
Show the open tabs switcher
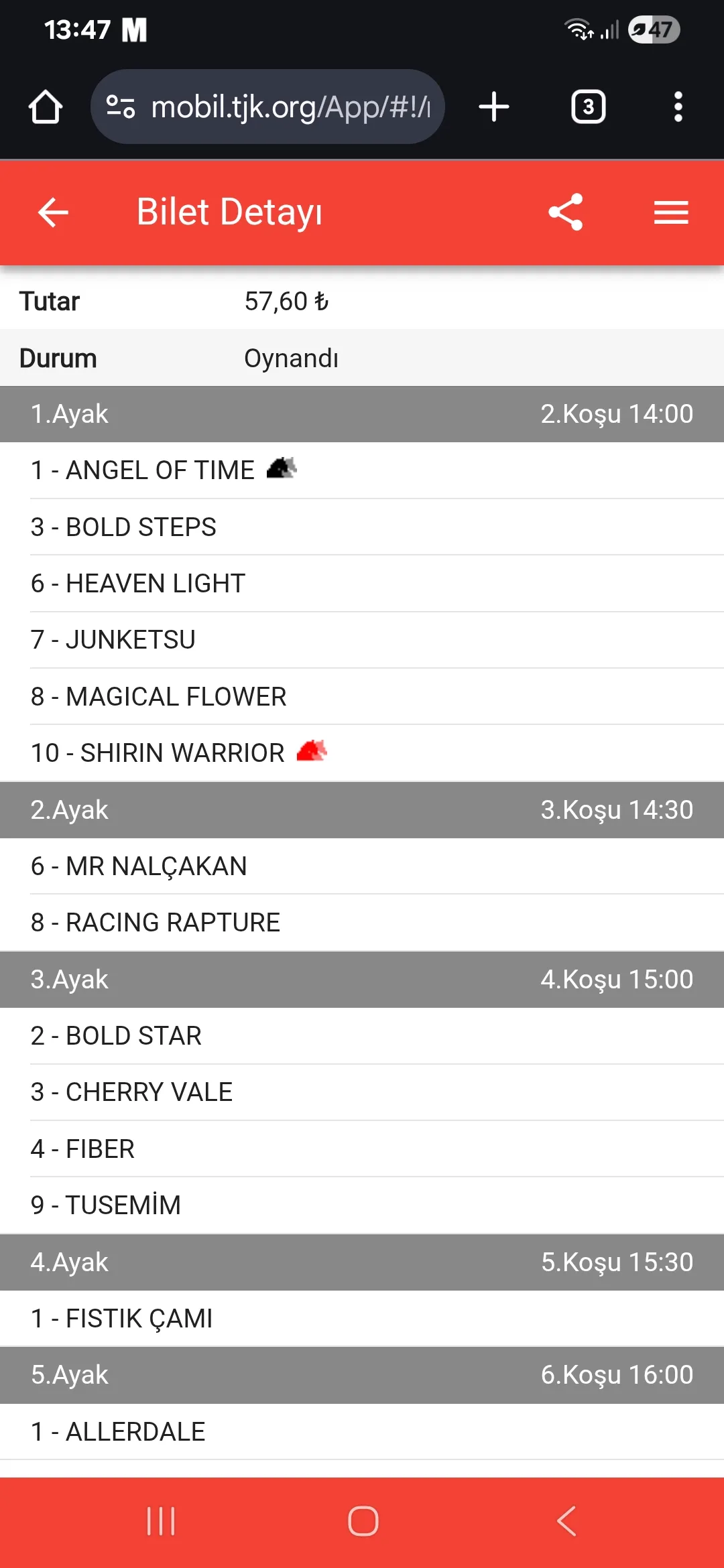(588, 107)
